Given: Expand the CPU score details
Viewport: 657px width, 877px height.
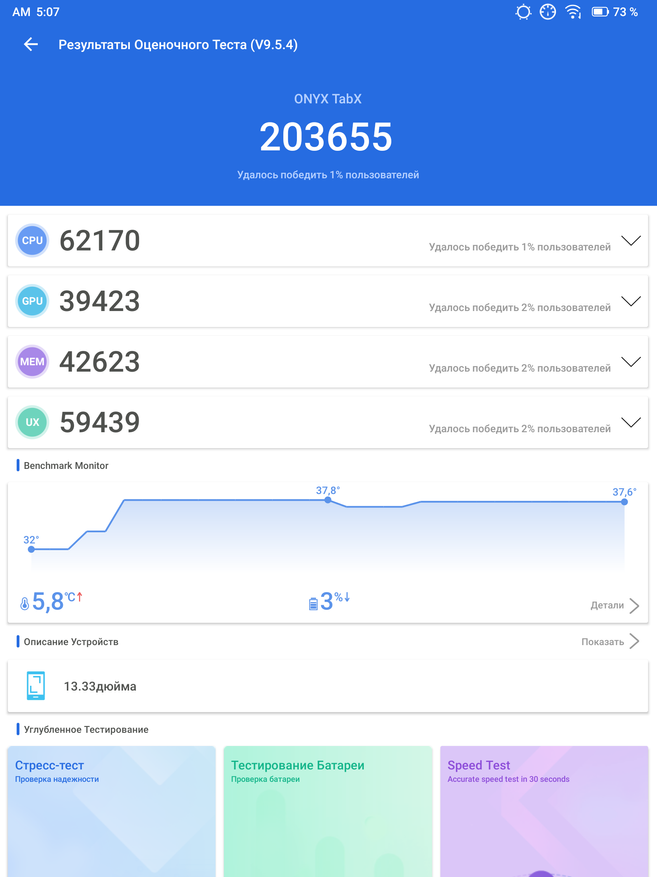Looking at the screenshot, I should [630, 241].
